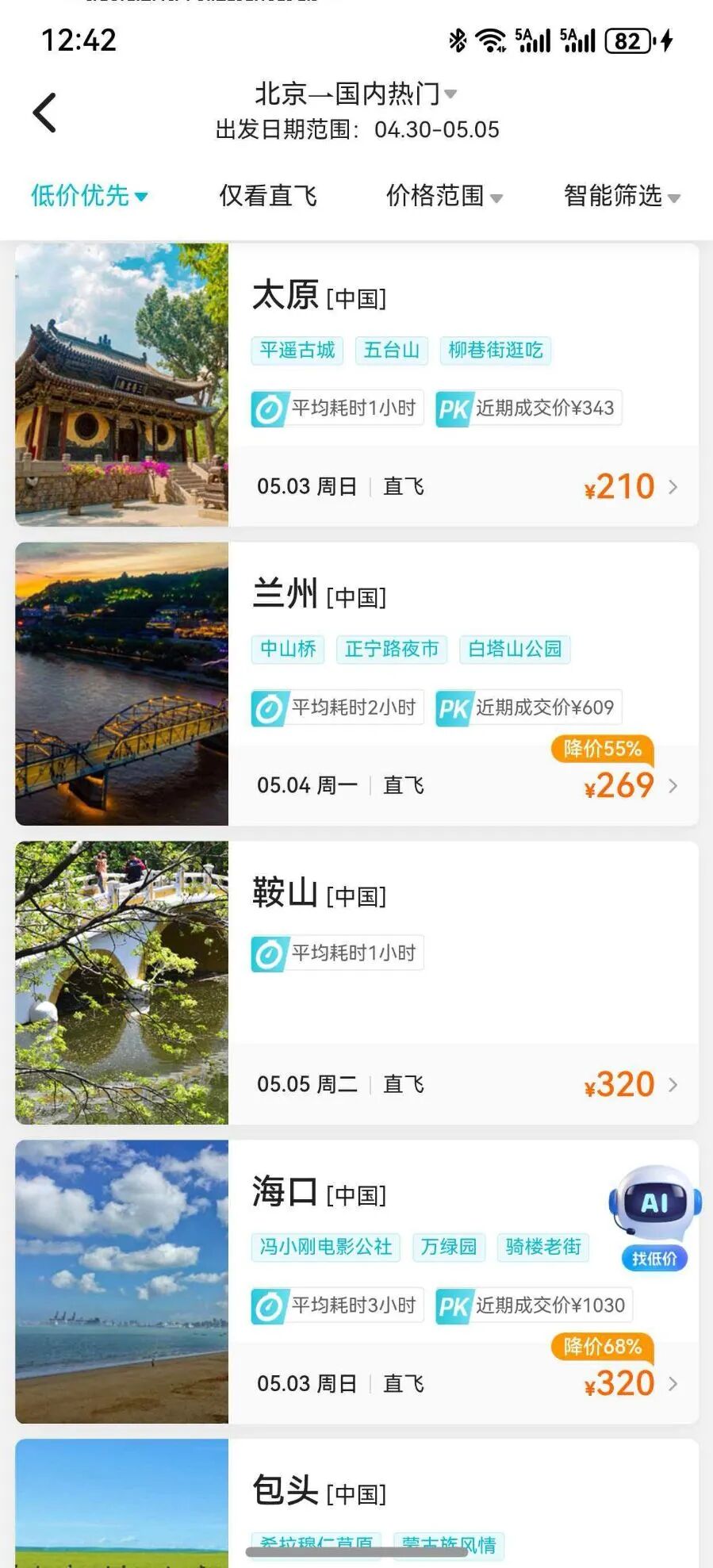Tap the timer icon on the 海口 card
This screenshot has width=713, height=1568.
(270, 1305)
